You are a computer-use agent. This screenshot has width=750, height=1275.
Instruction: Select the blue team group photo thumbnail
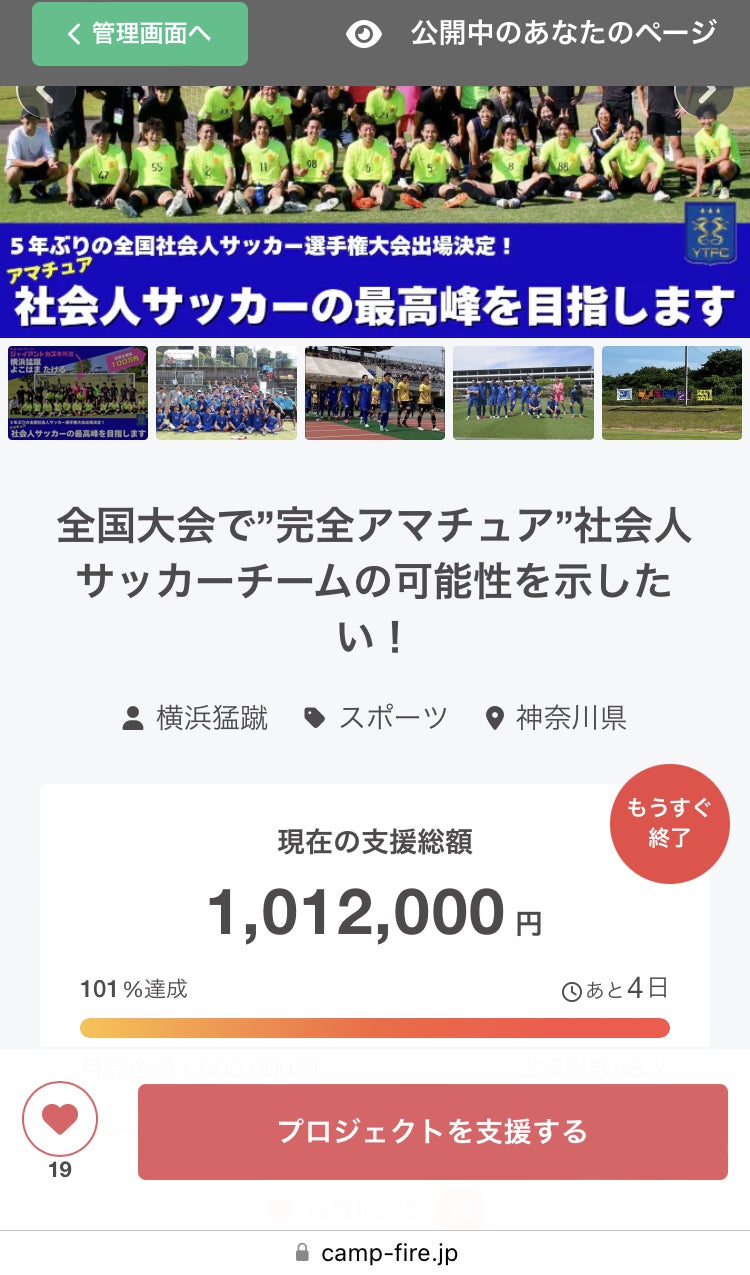[x=226, y=393]
